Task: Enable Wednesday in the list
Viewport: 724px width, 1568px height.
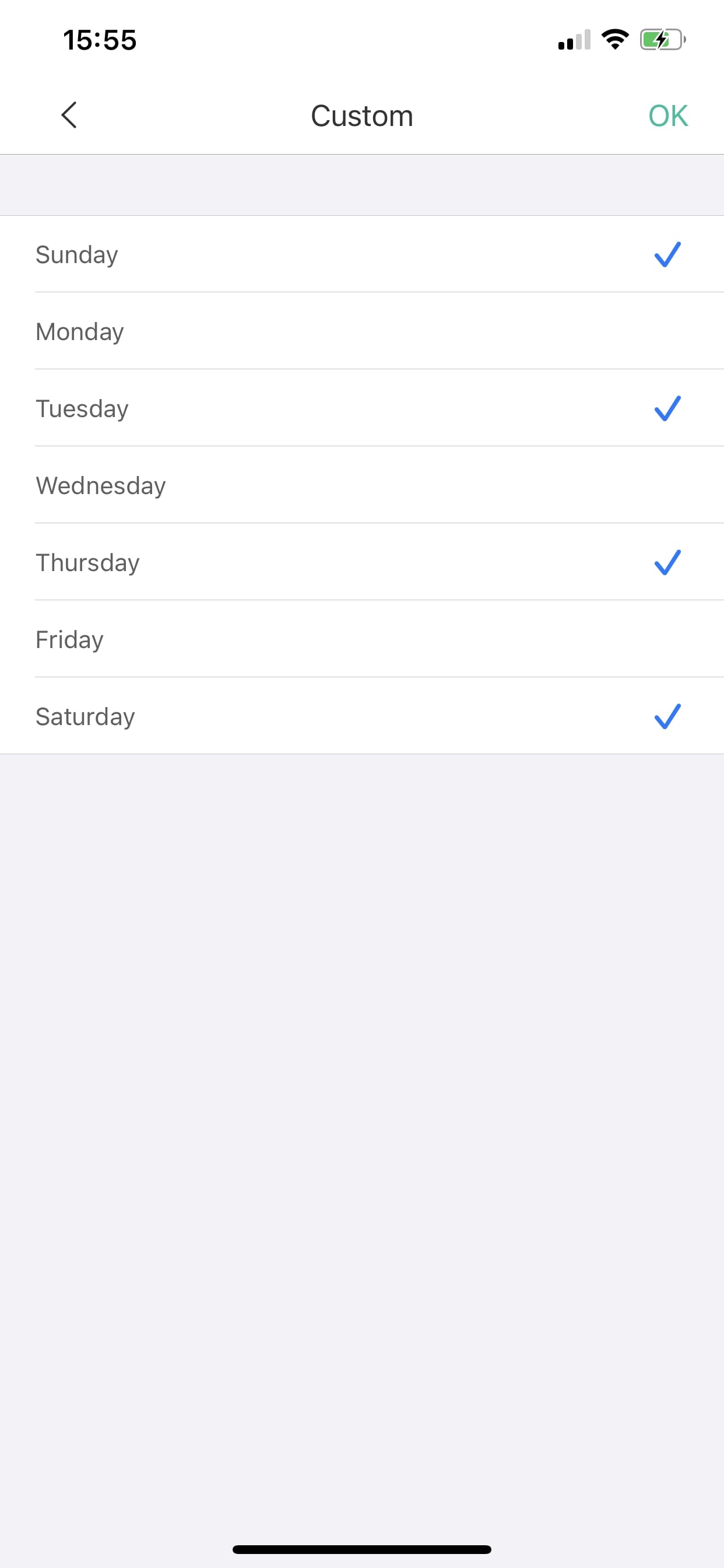Action: click(x=362, y=485)
